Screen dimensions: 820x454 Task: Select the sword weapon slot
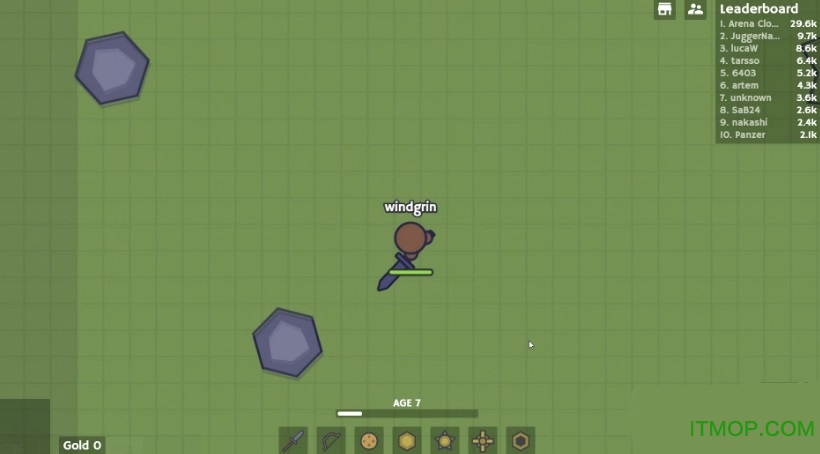click(x=293, y=440)
